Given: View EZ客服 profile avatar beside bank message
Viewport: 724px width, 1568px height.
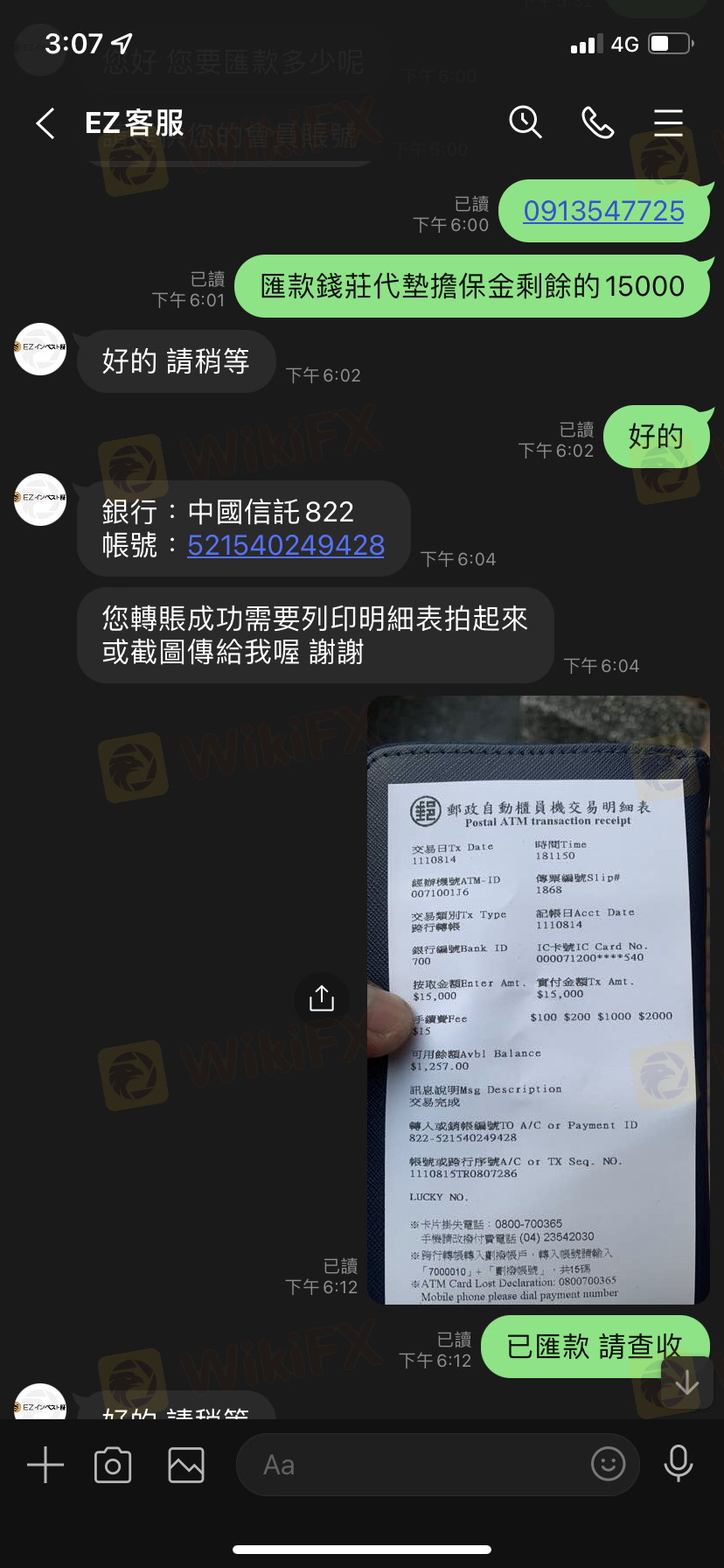Looking at the screenshot, I should [x=40, y=500].
